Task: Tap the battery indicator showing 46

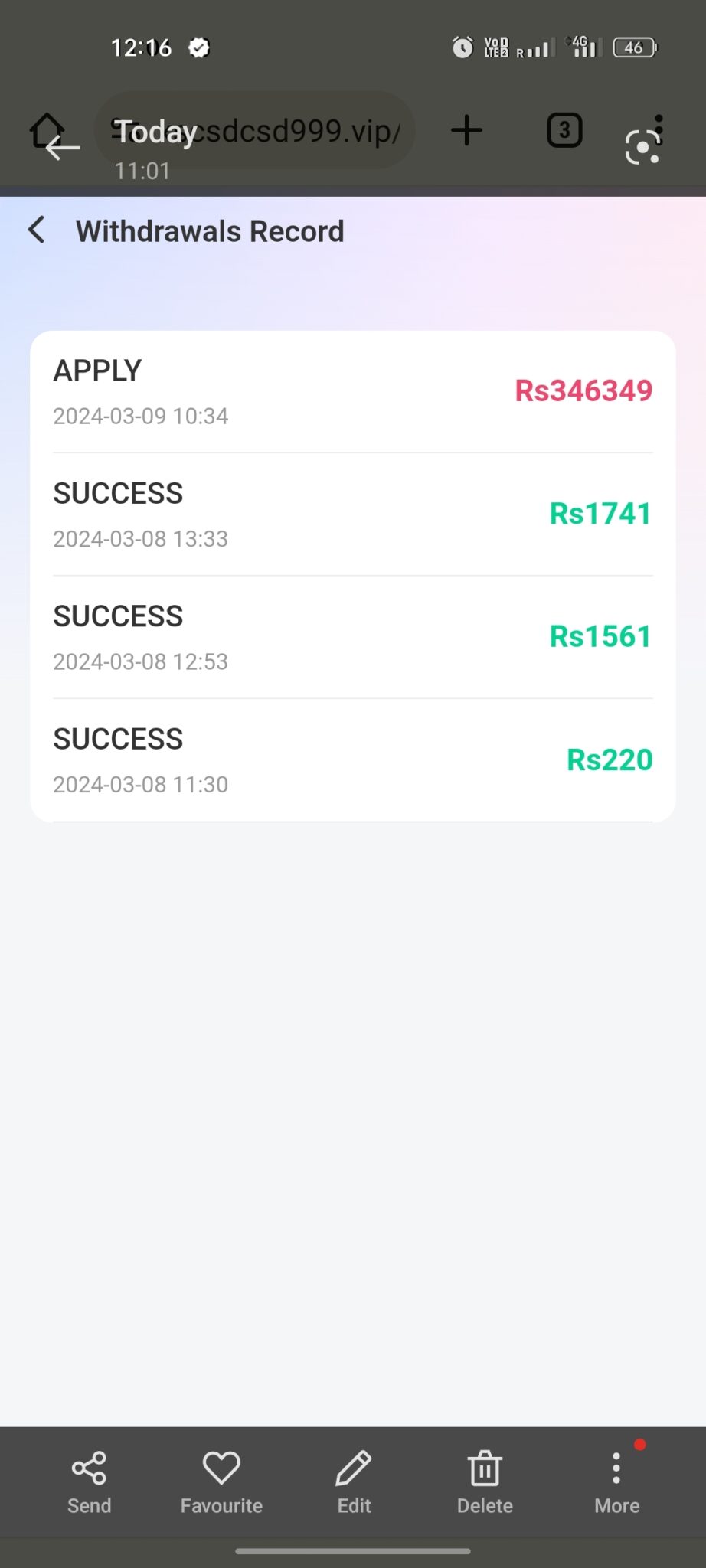Action: click(x=634, y=47)
